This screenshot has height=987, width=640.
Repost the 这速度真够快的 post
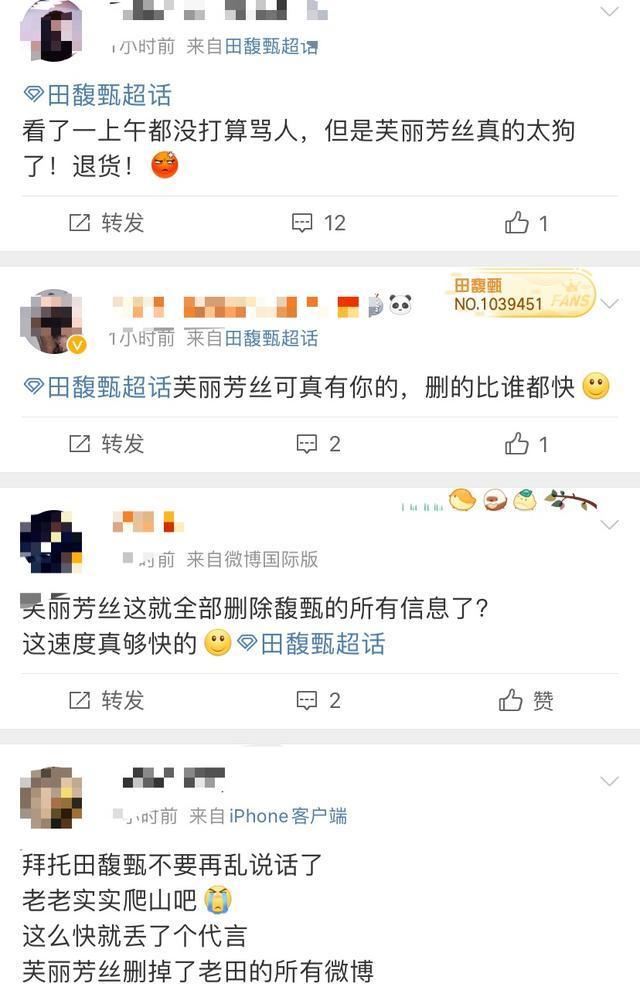[x=106, y=700]
